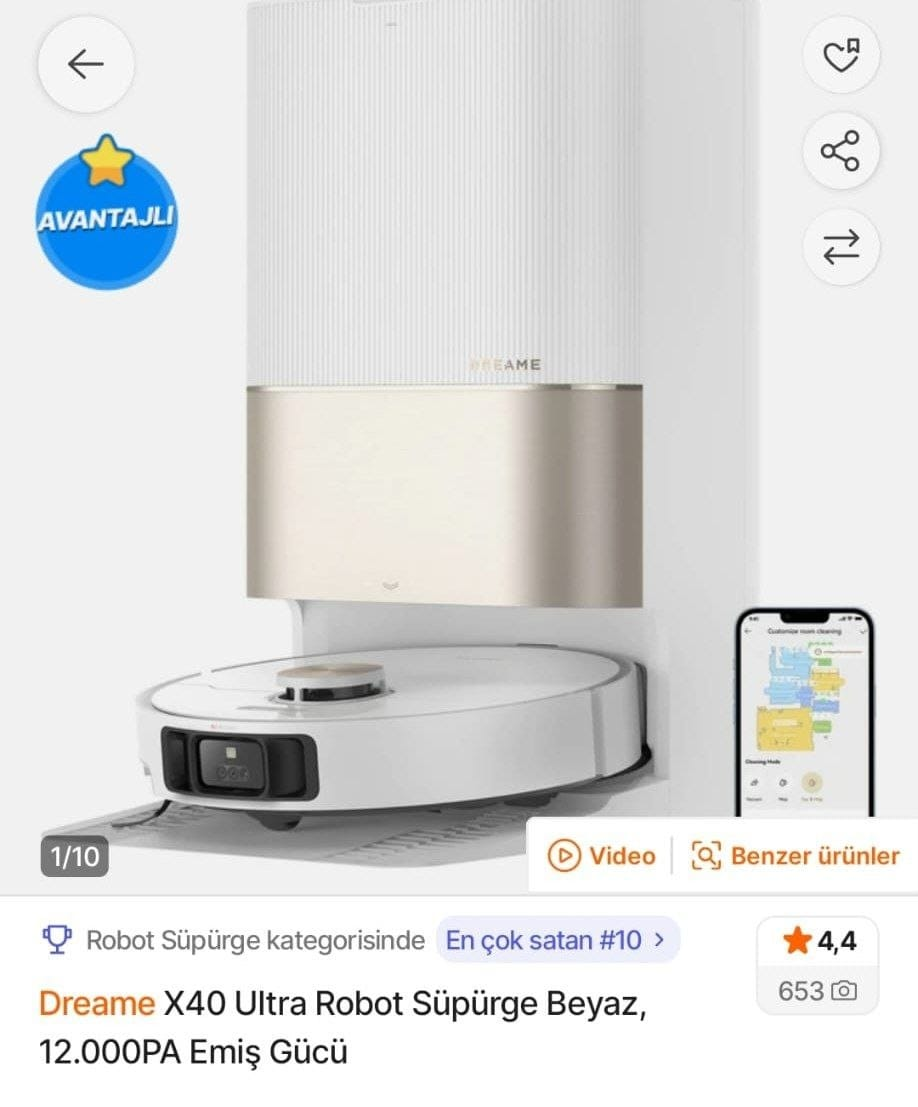Go back with the arrow button
The width and height of the screenshot is (918, 1107).
[85, 64]
